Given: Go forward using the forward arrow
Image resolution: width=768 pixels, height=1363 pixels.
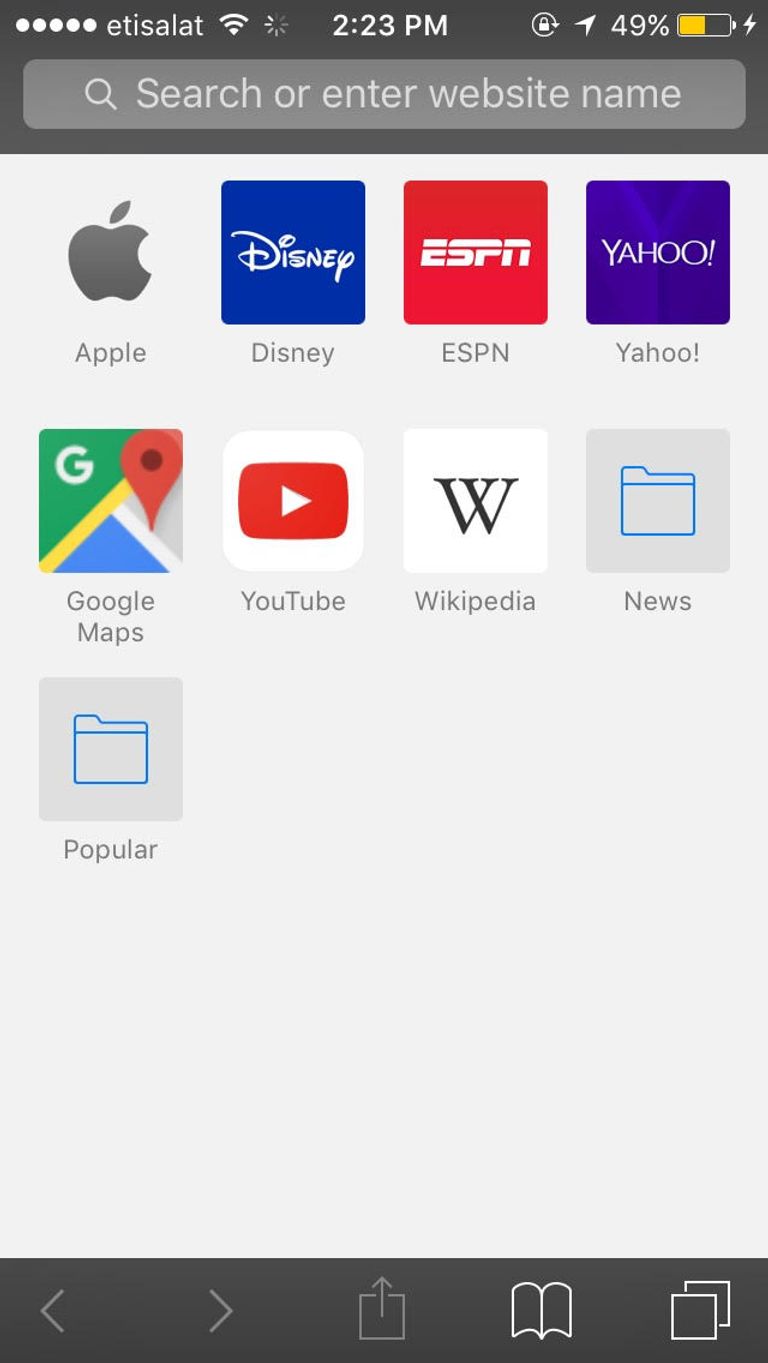Looking at the screenshot, I should pyautogui.click(x=220, y=1310).
